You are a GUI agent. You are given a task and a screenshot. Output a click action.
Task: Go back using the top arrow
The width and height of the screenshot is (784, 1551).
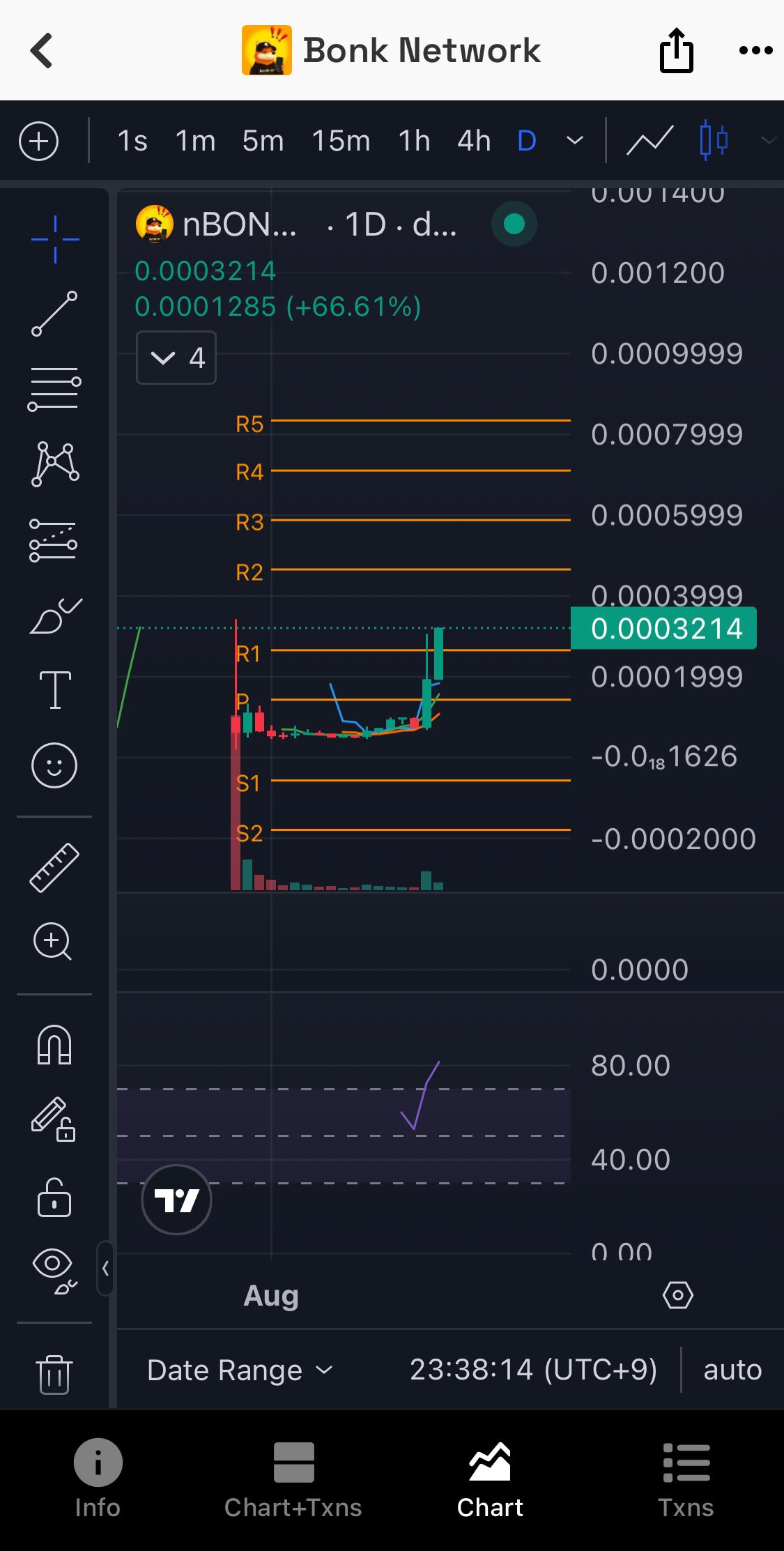point(42,51)
